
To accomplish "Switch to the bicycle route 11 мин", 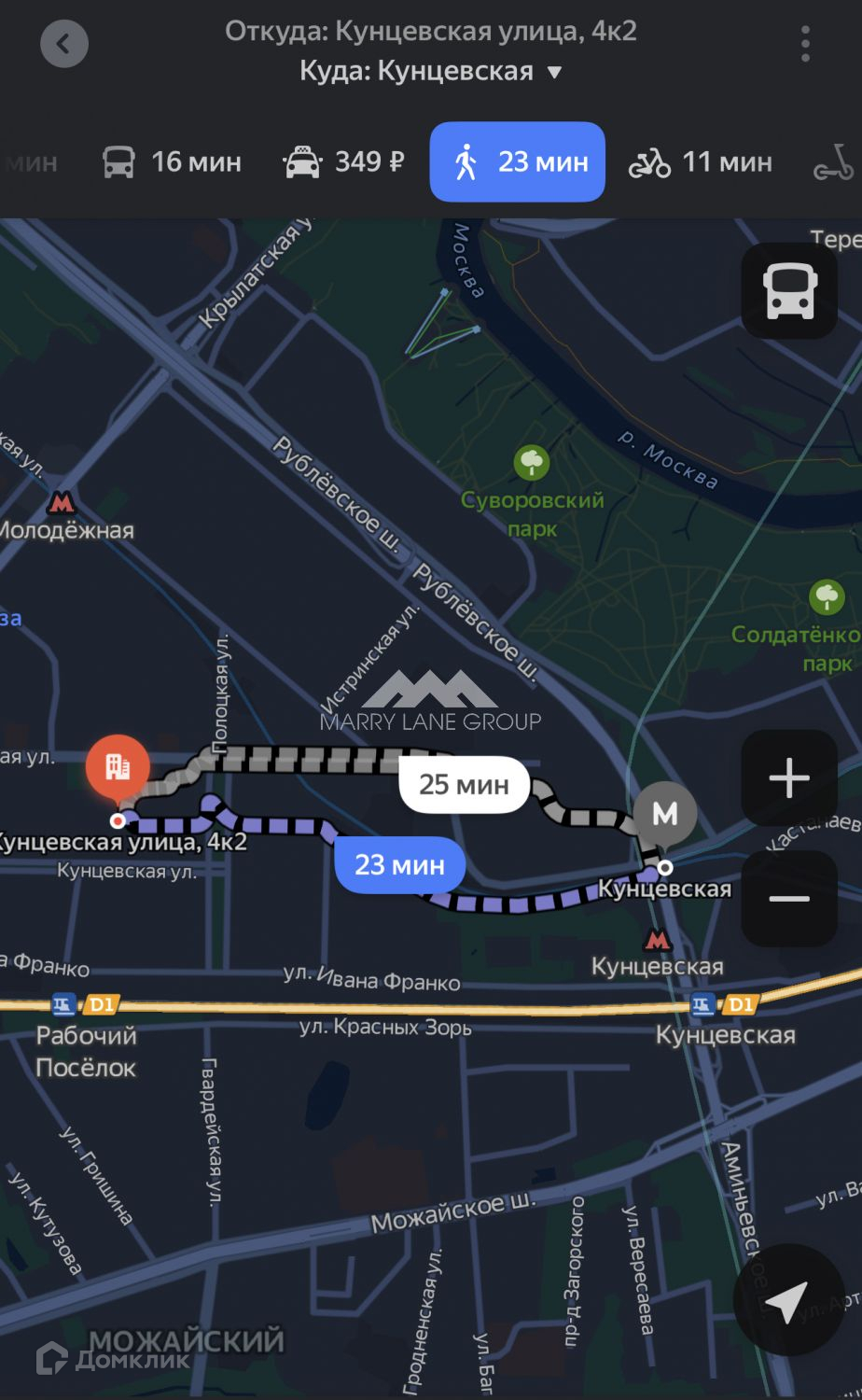I will pos(701,162).
